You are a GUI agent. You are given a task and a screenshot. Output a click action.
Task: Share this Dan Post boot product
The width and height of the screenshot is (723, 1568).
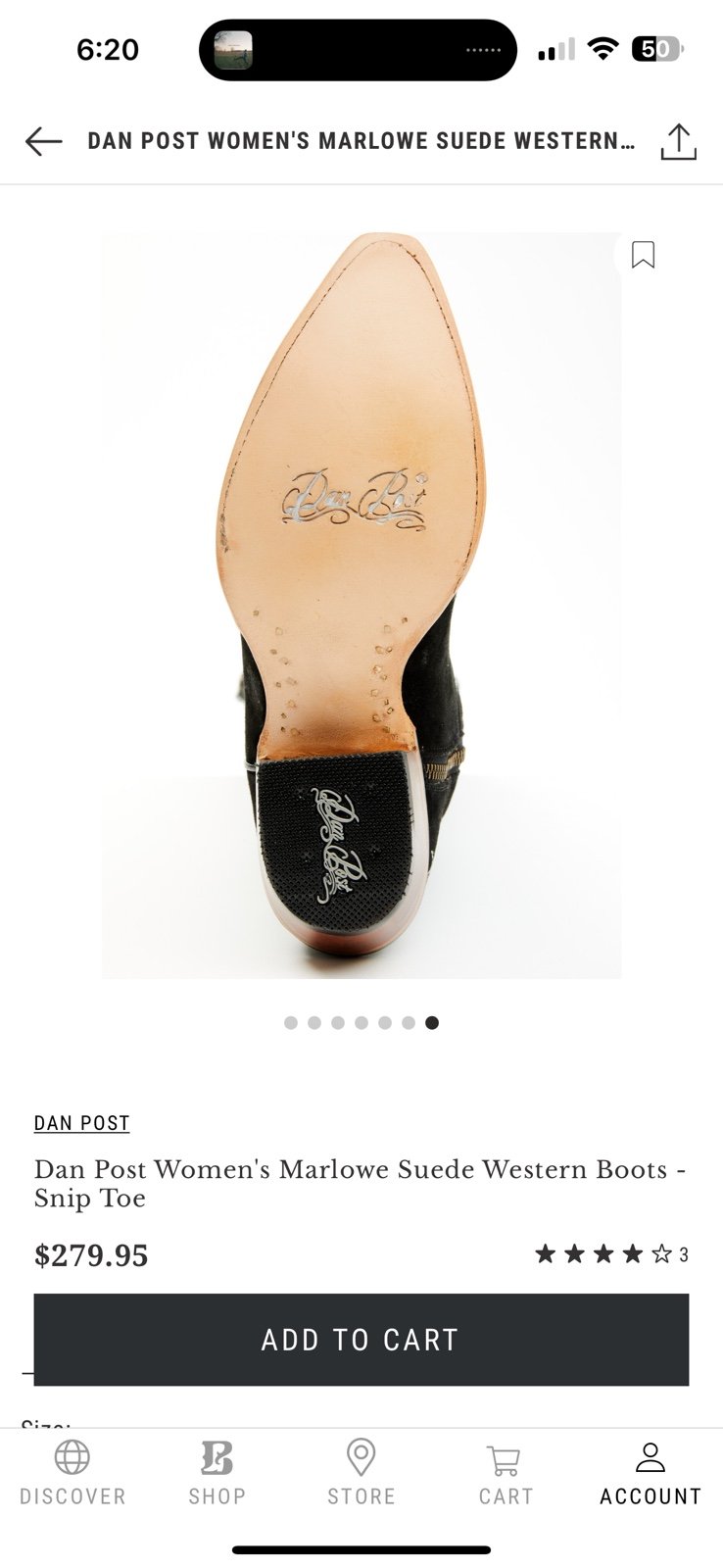coord(678,142)
